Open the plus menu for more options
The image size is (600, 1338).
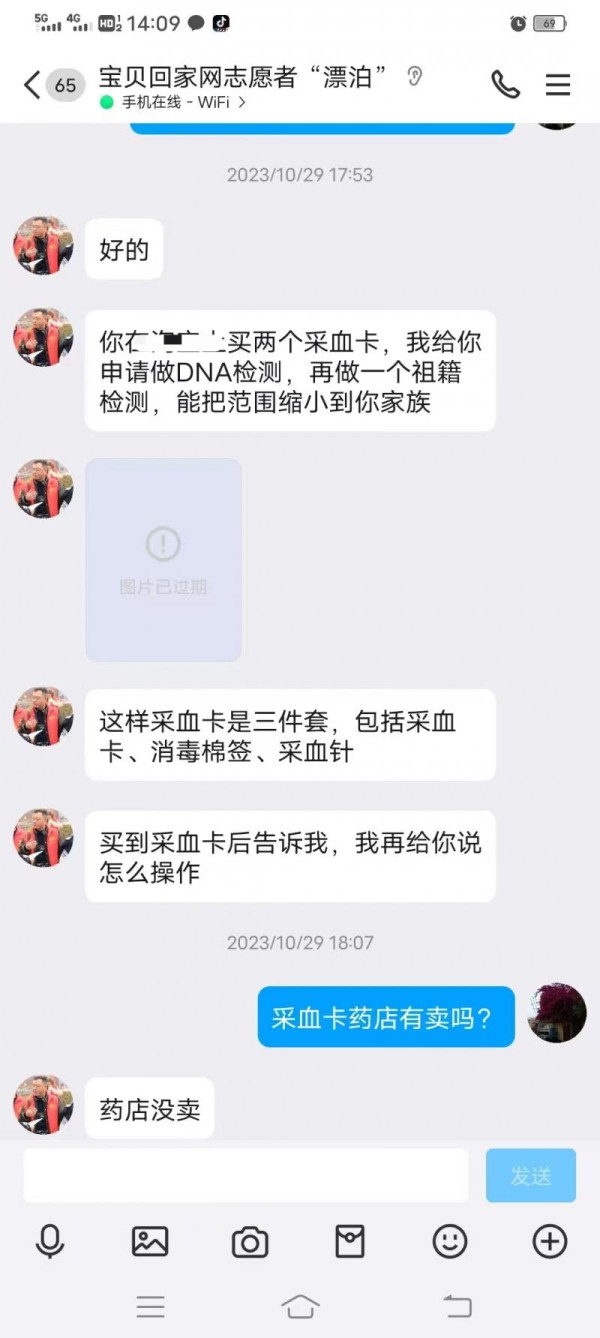point(550,1242)
